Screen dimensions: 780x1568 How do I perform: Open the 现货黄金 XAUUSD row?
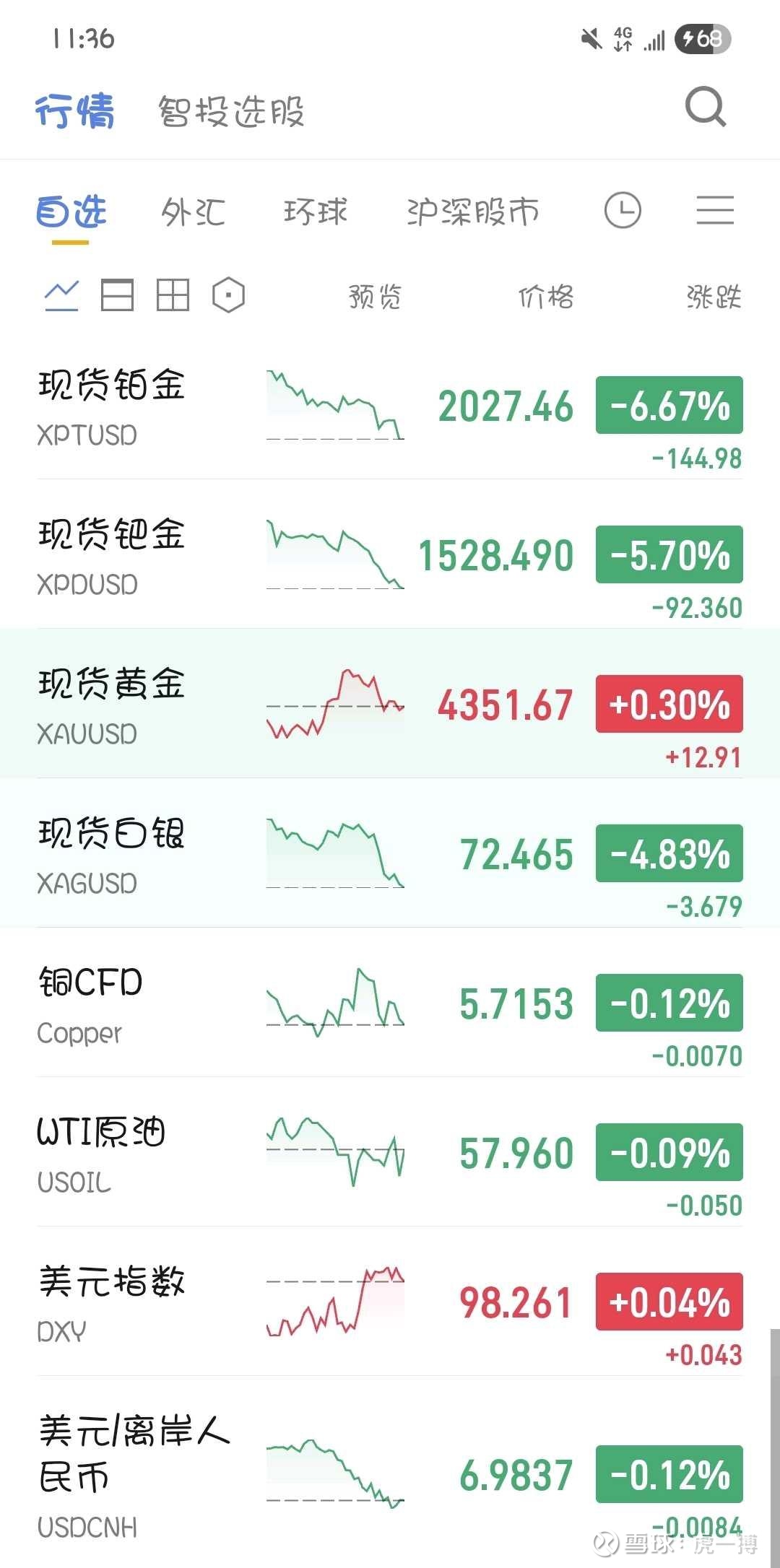tap(390, 705)
